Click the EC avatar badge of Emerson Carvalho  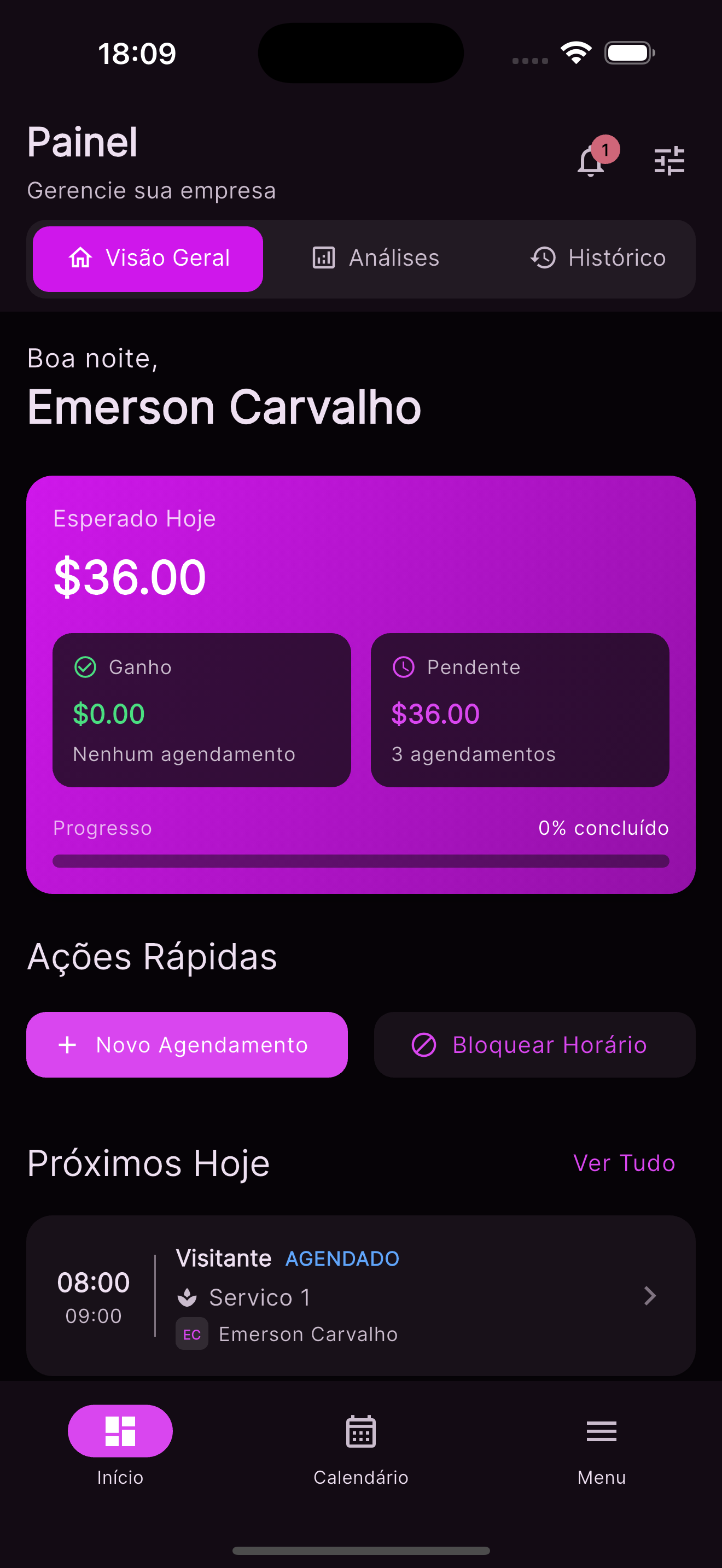point(193,1333)
